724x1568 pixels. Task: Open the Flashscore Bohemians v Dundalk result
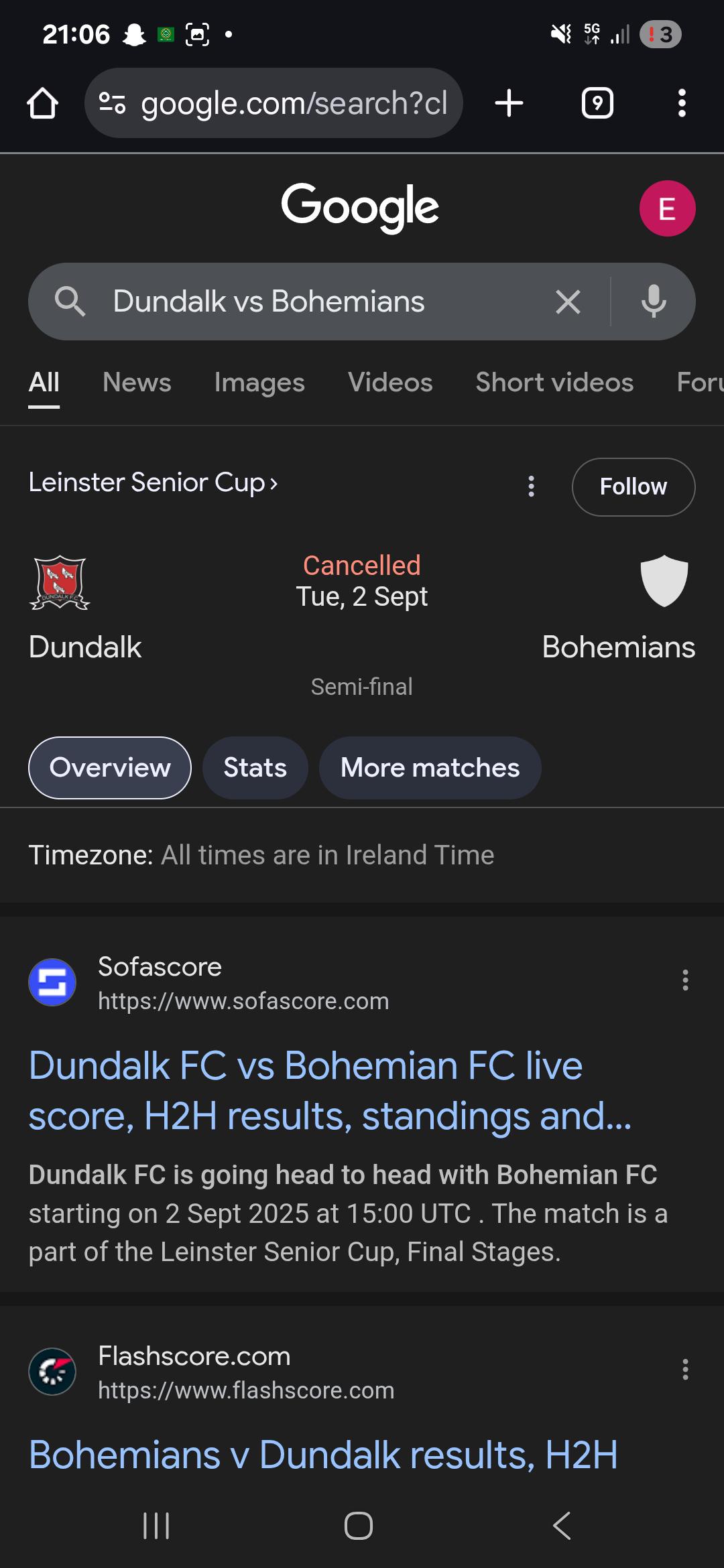pyautogui.click(x=323, y=1455)
